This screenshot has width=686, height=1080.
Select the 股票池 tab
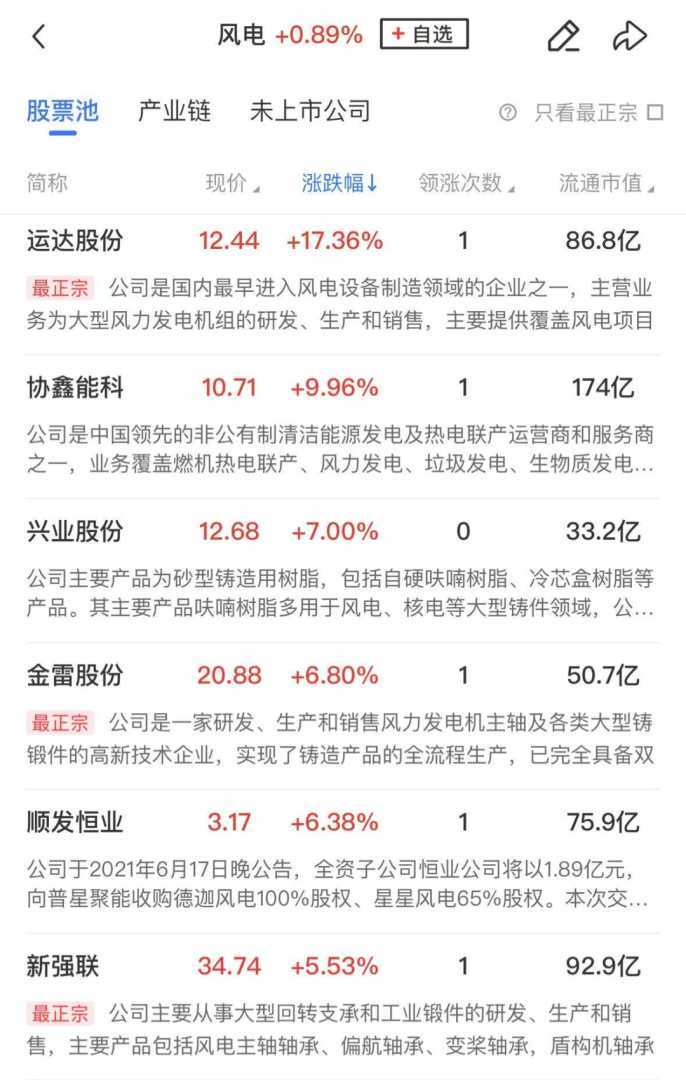[x=62, y=111]
